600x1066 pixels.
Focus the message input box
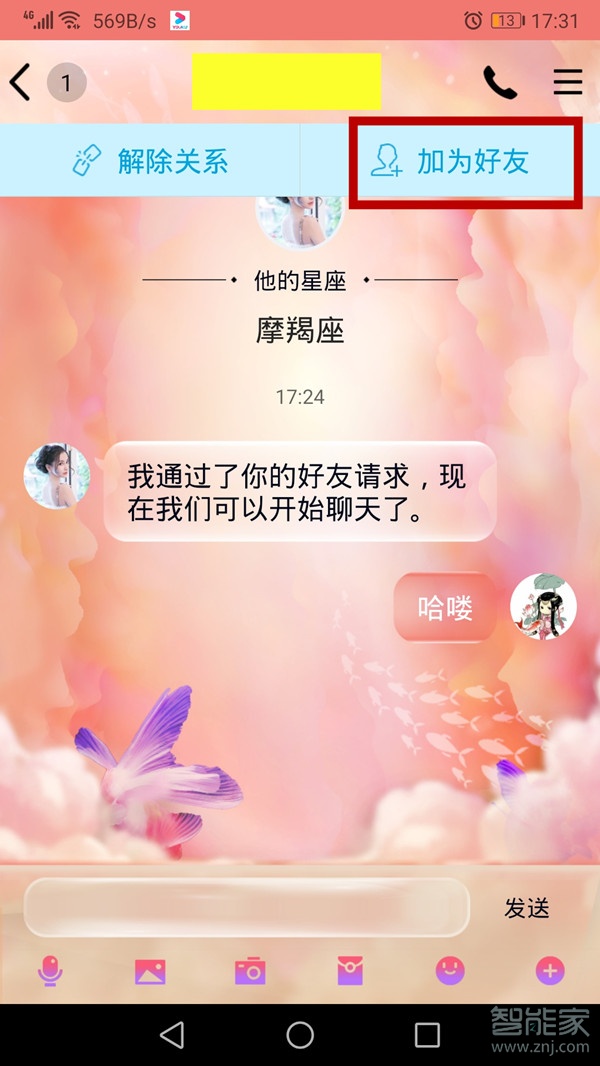click(246, 908)
